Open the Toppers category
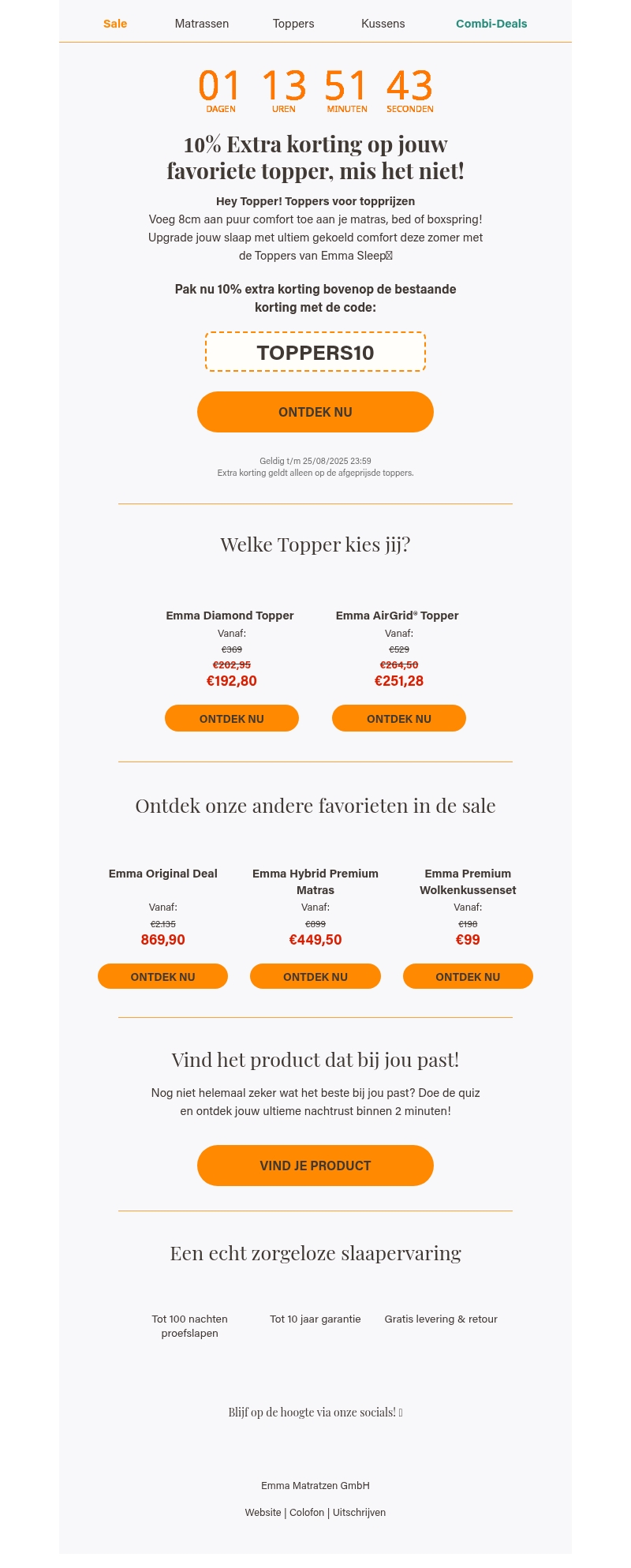This screenshot has height=1568, width=631. pos(293,24)
